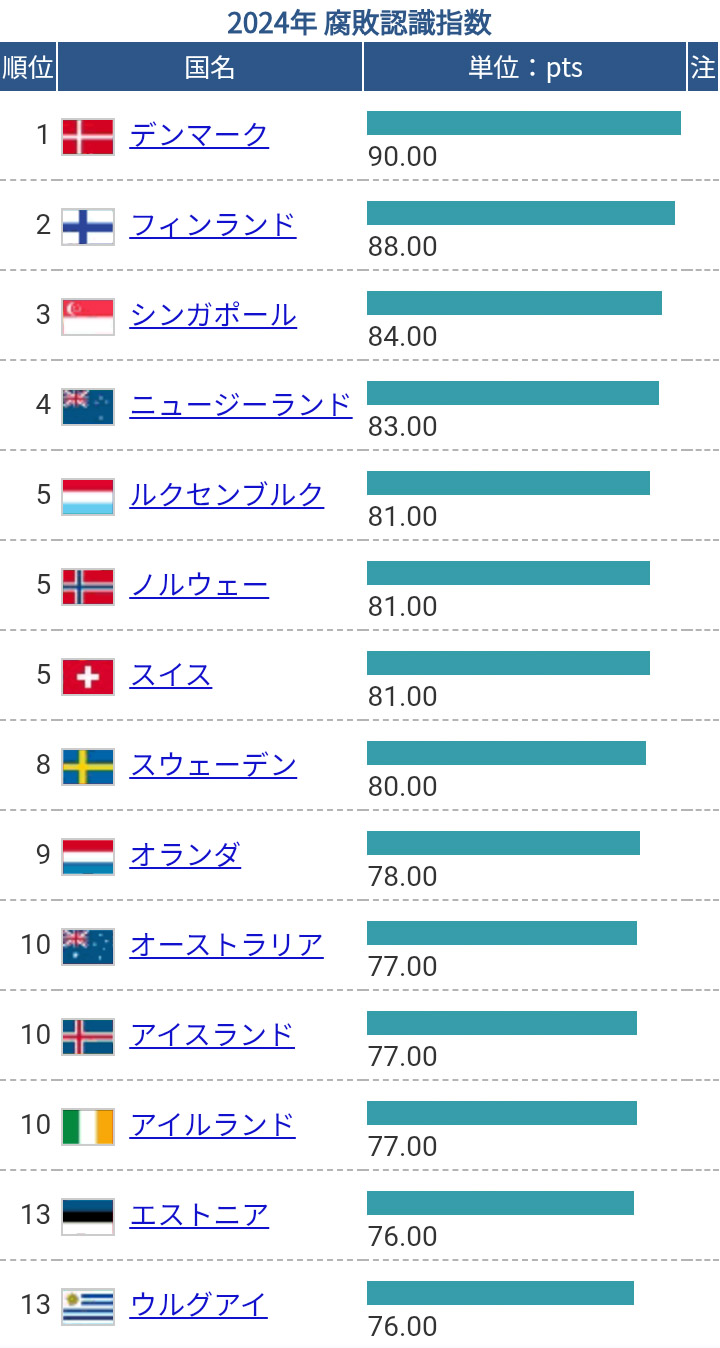
Task: Tap the シンガポール link
Action: (213, 315)
